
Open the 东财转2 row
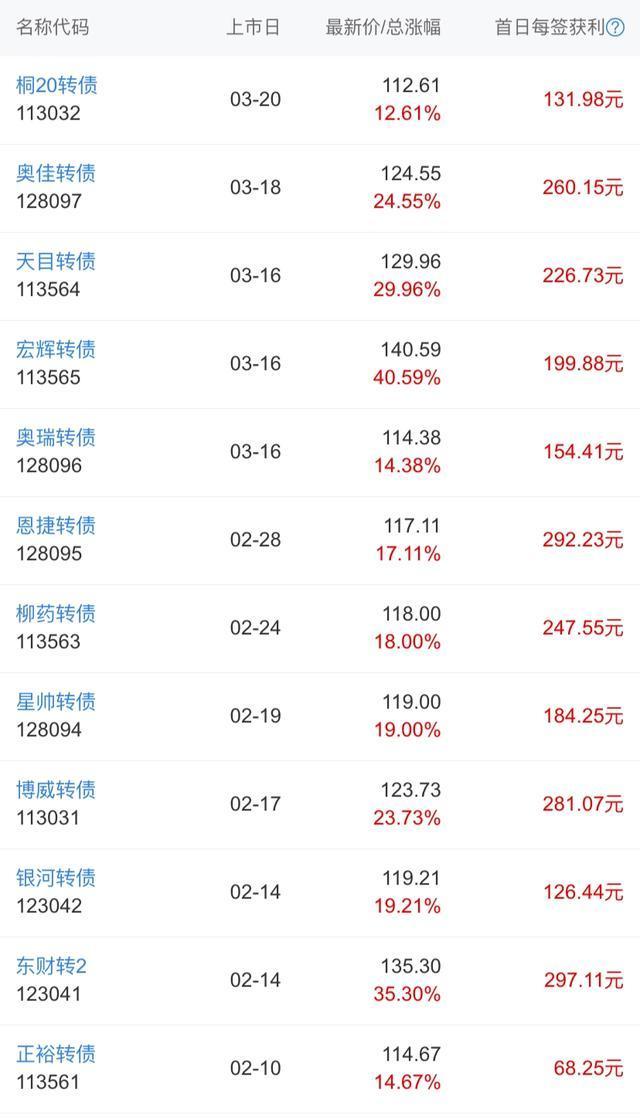320,980
